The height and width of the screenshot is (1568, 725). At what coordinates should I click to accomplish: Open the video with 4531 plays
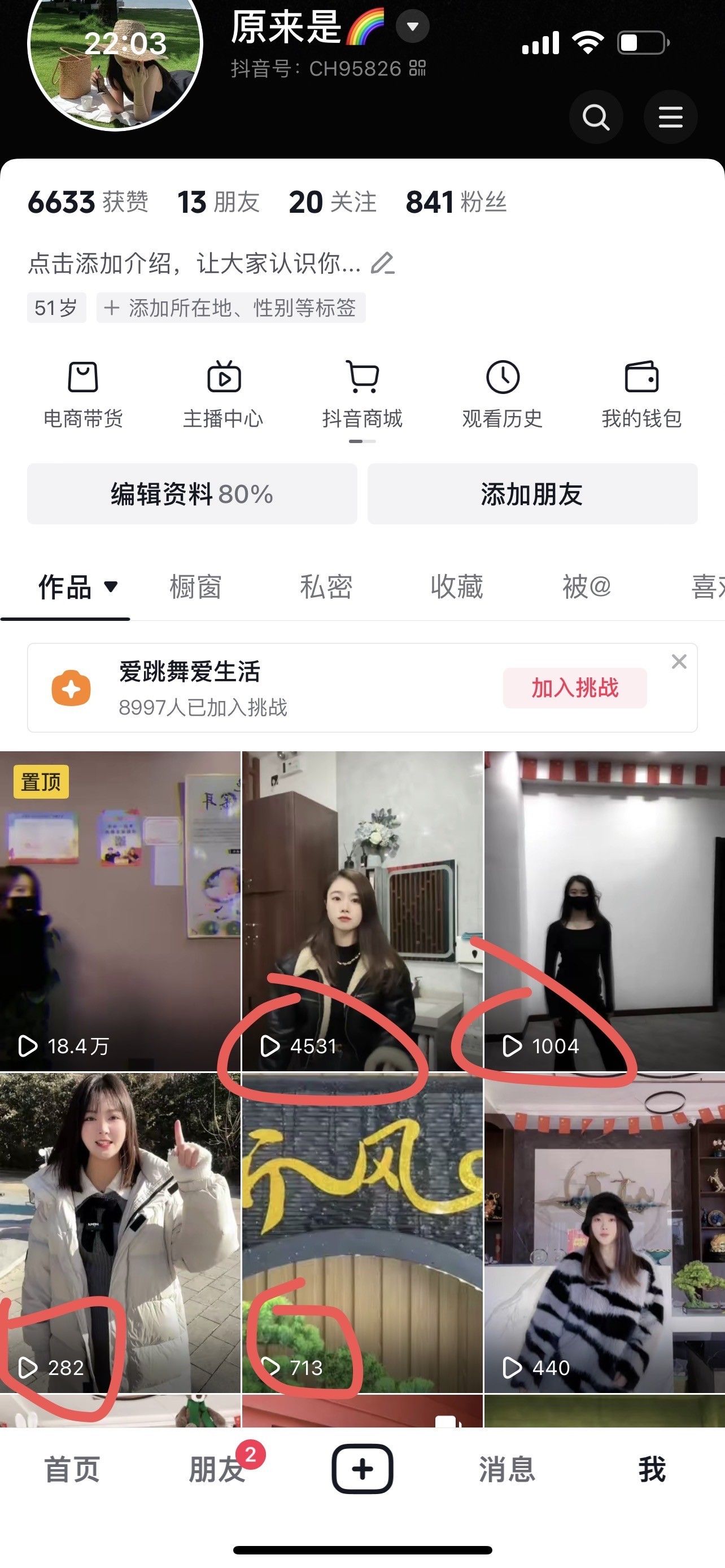click(362, 911)
